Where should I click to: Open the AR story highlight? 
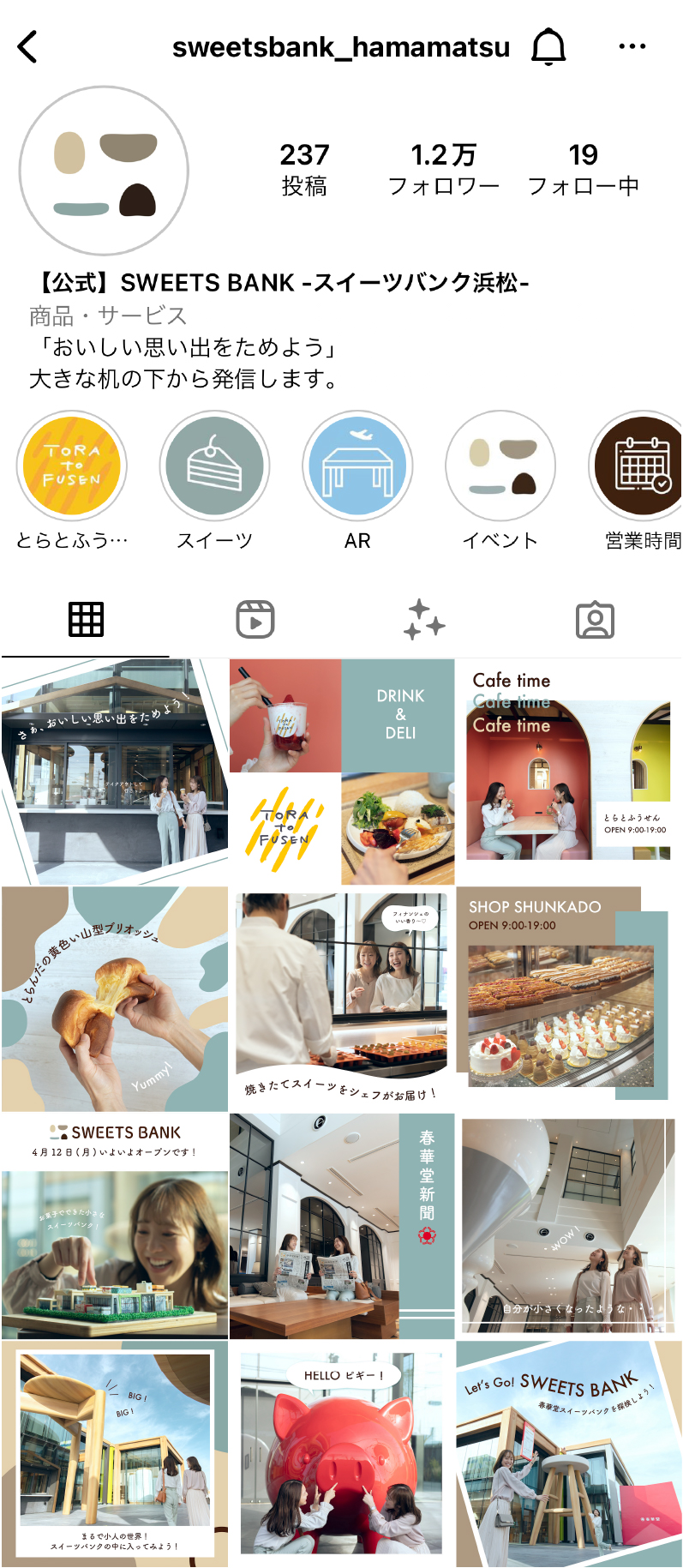click(357, 466)
